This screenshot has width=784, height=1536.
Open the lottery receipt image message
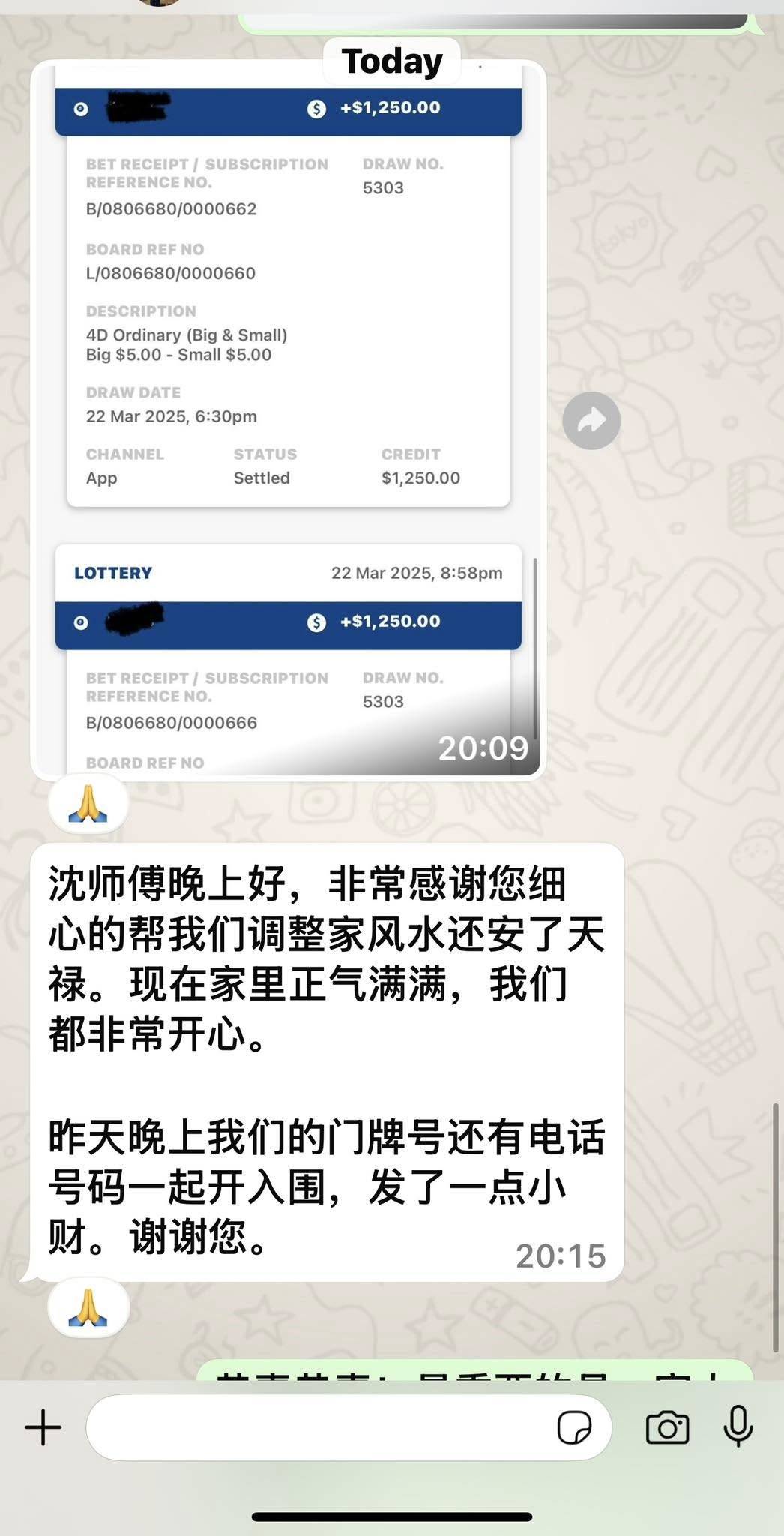point(288,420)
